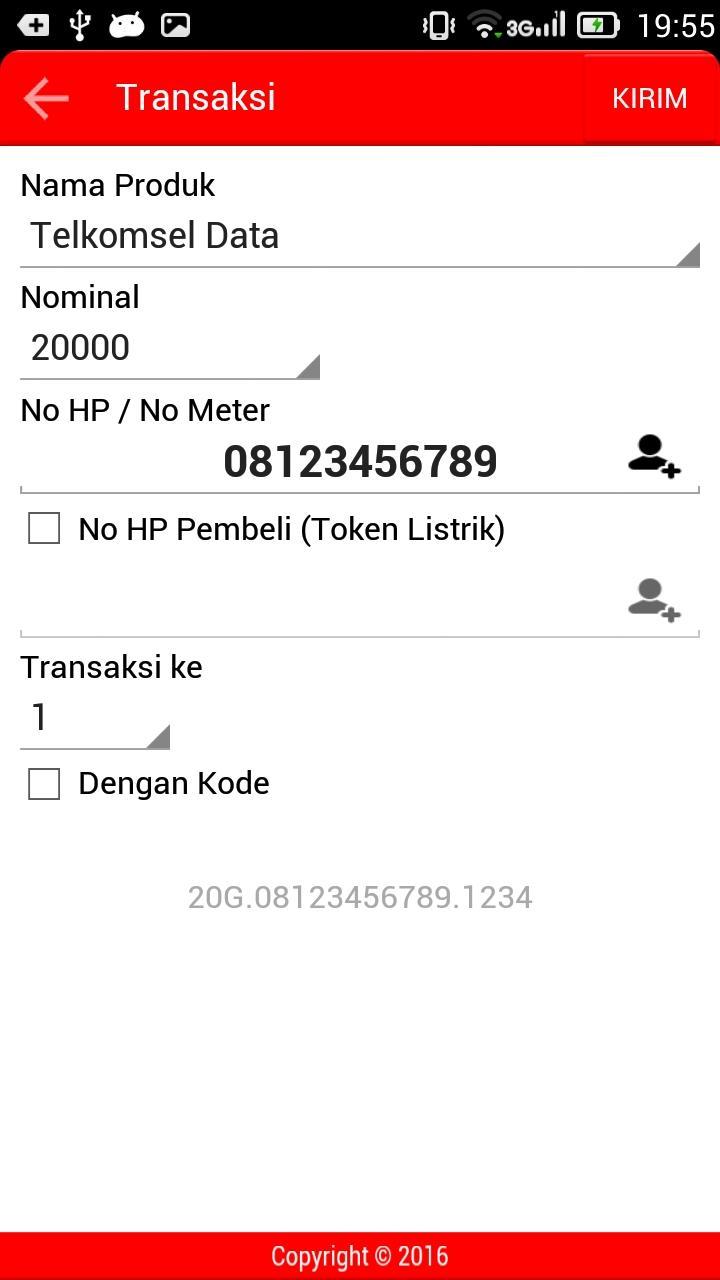Pick a contact for the No HP / No Meter field
720x1280 pixels.
[654, 456]
